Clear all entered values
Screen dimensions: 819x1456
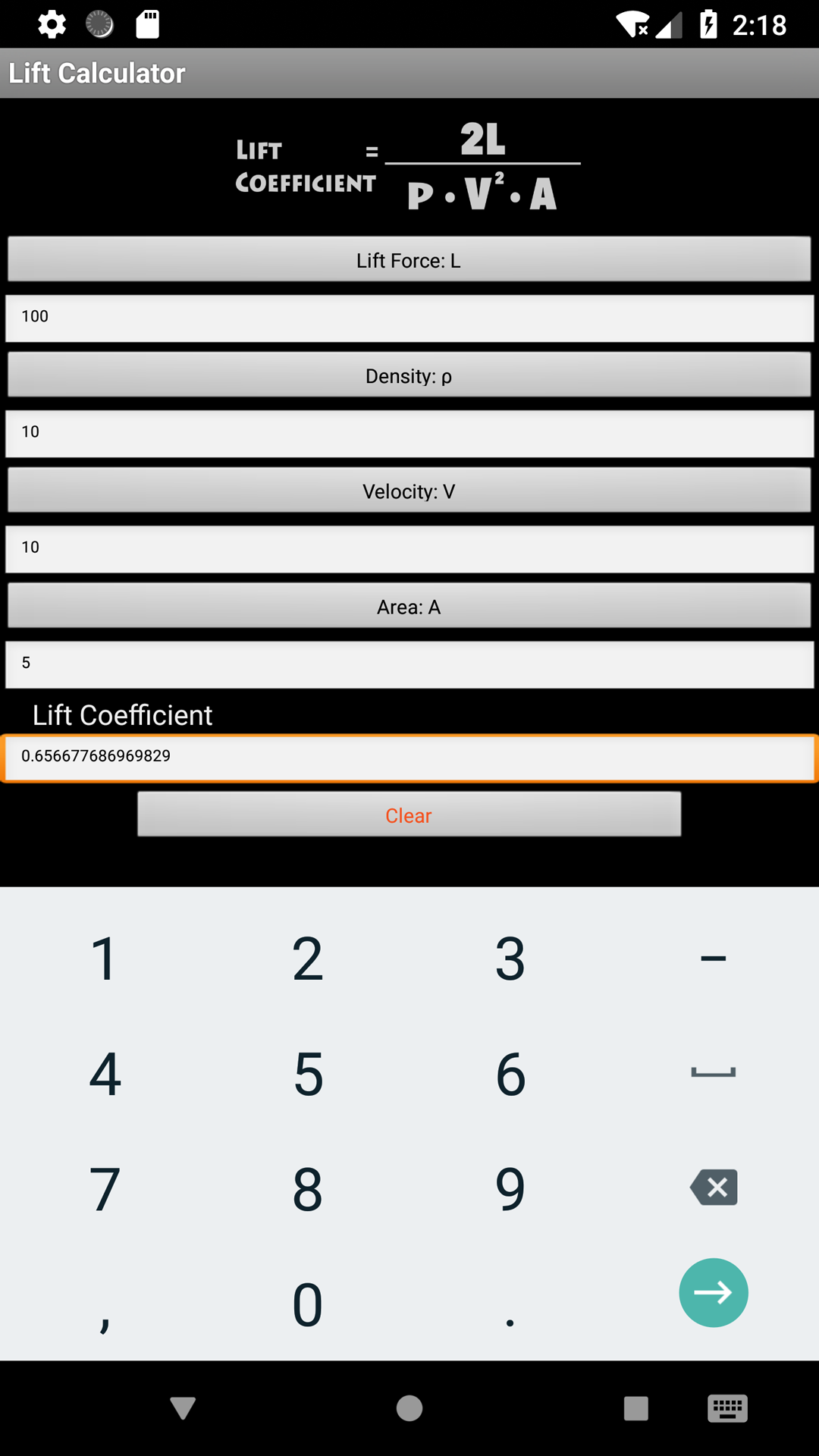tap(409, 815)
